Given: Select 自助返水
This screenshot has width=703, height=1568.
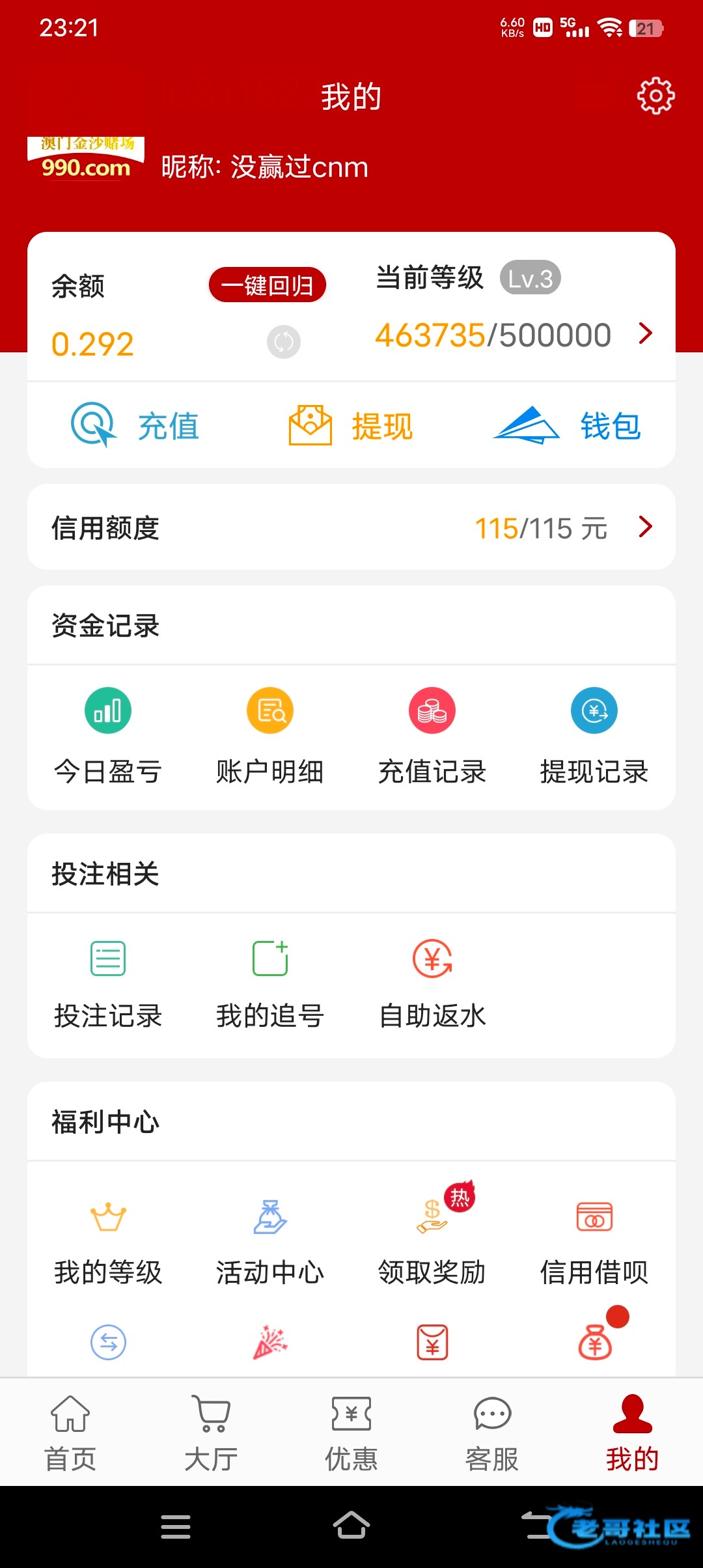Looking at the screenshot, I should (x=432, y=982).
